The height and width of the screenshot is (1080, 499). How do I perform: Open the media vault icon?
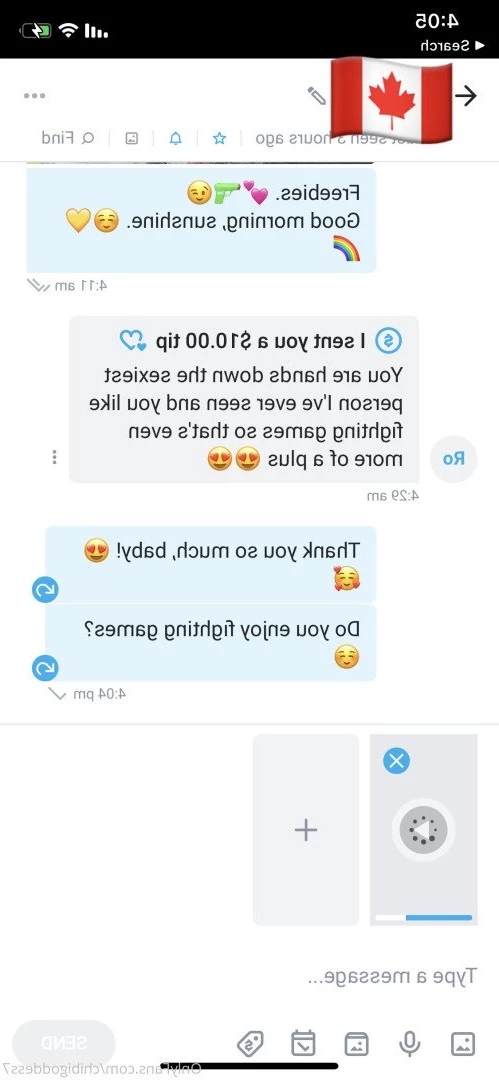point(356,1044)
